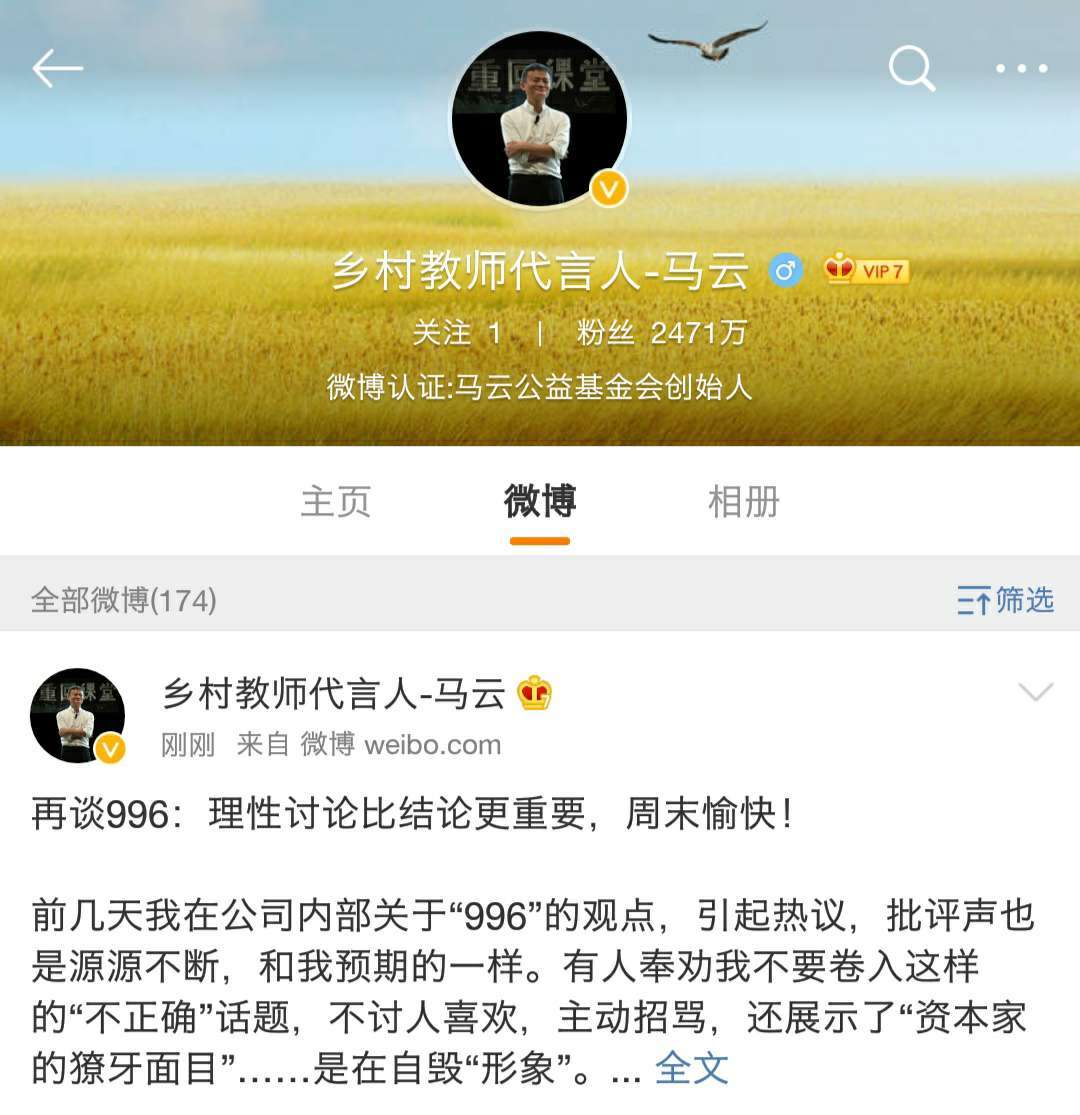The height and width of the screenshot is (1115, 1080).
Task: Open the large profile avatar
Action: click(539, 119)
